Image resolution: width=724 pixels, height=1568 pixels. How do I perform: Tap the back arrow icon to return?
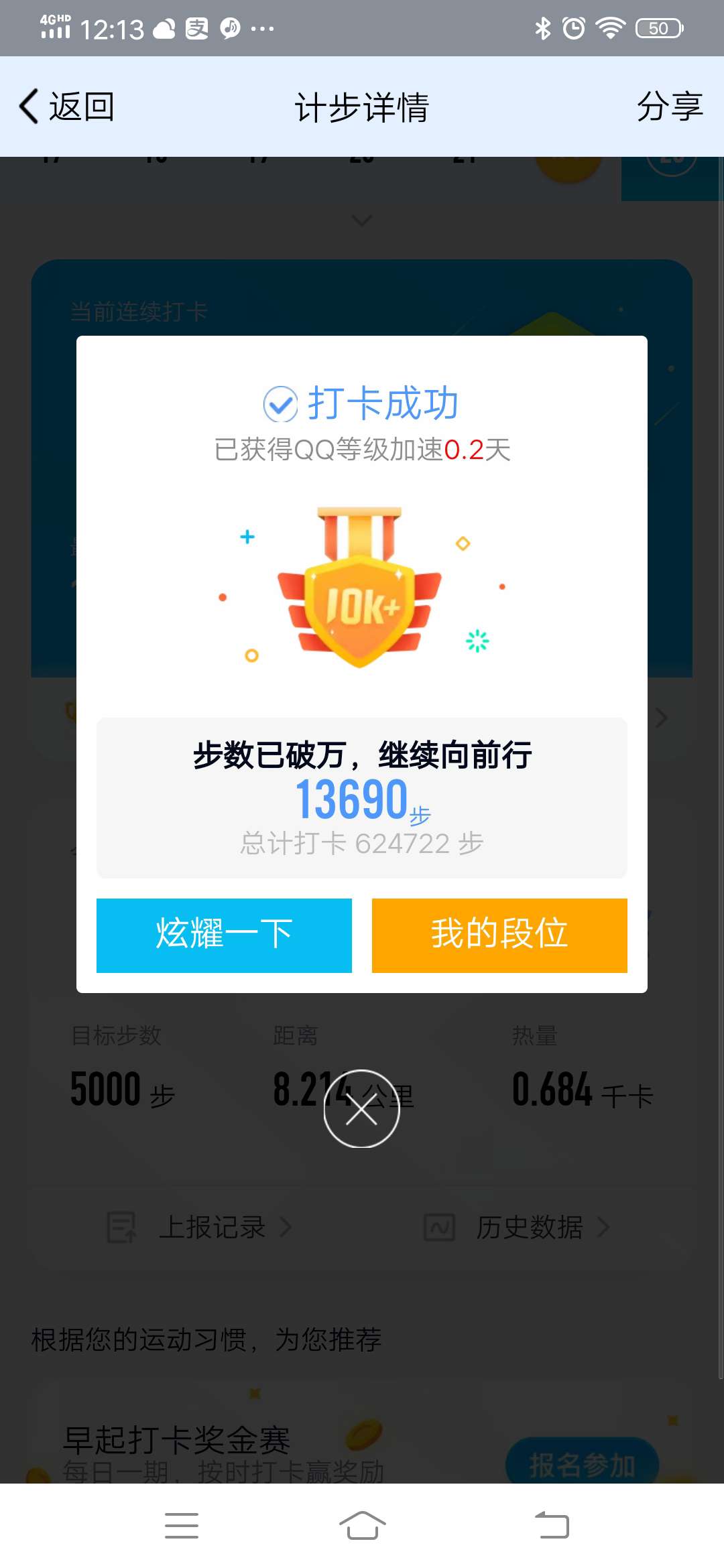28,106
